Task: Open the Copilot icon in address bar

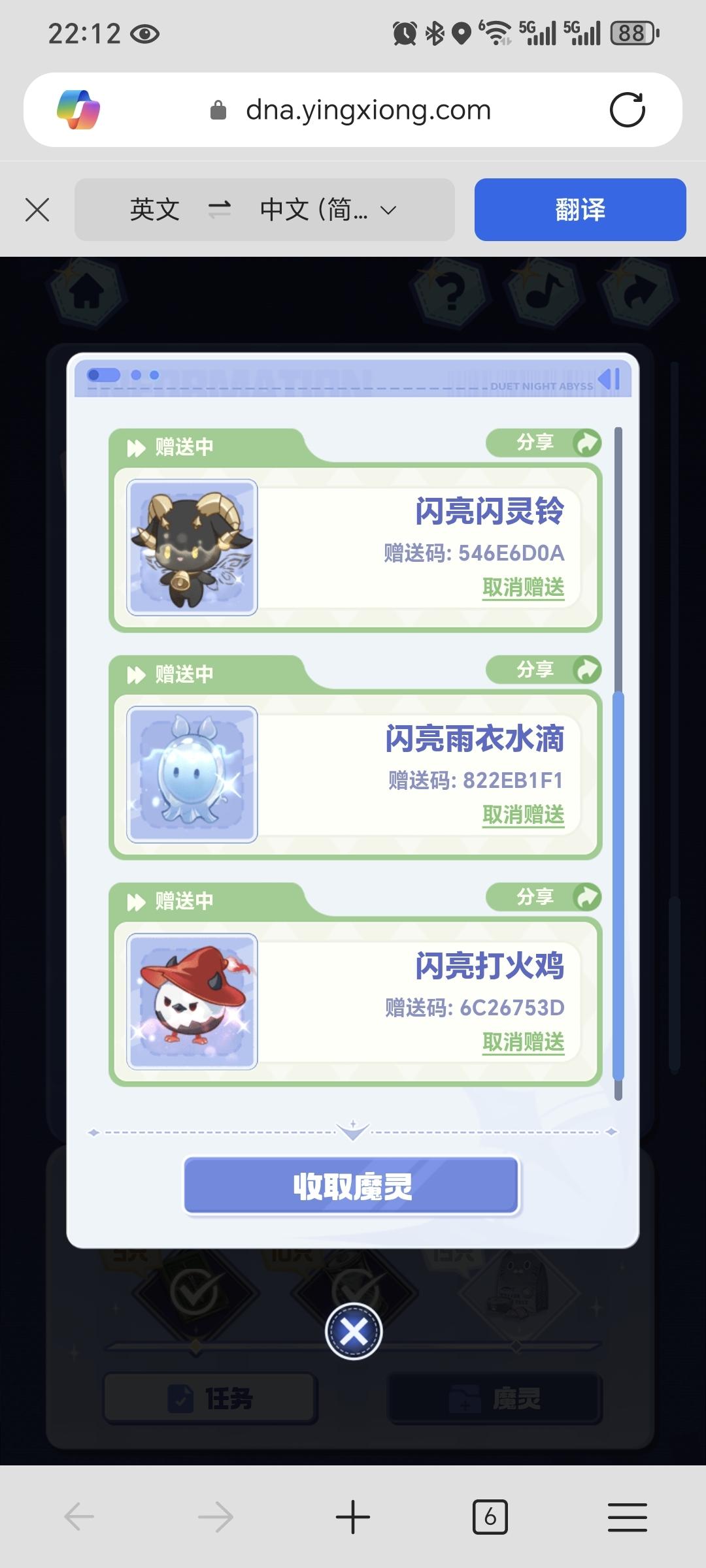Action: (78, 110)
